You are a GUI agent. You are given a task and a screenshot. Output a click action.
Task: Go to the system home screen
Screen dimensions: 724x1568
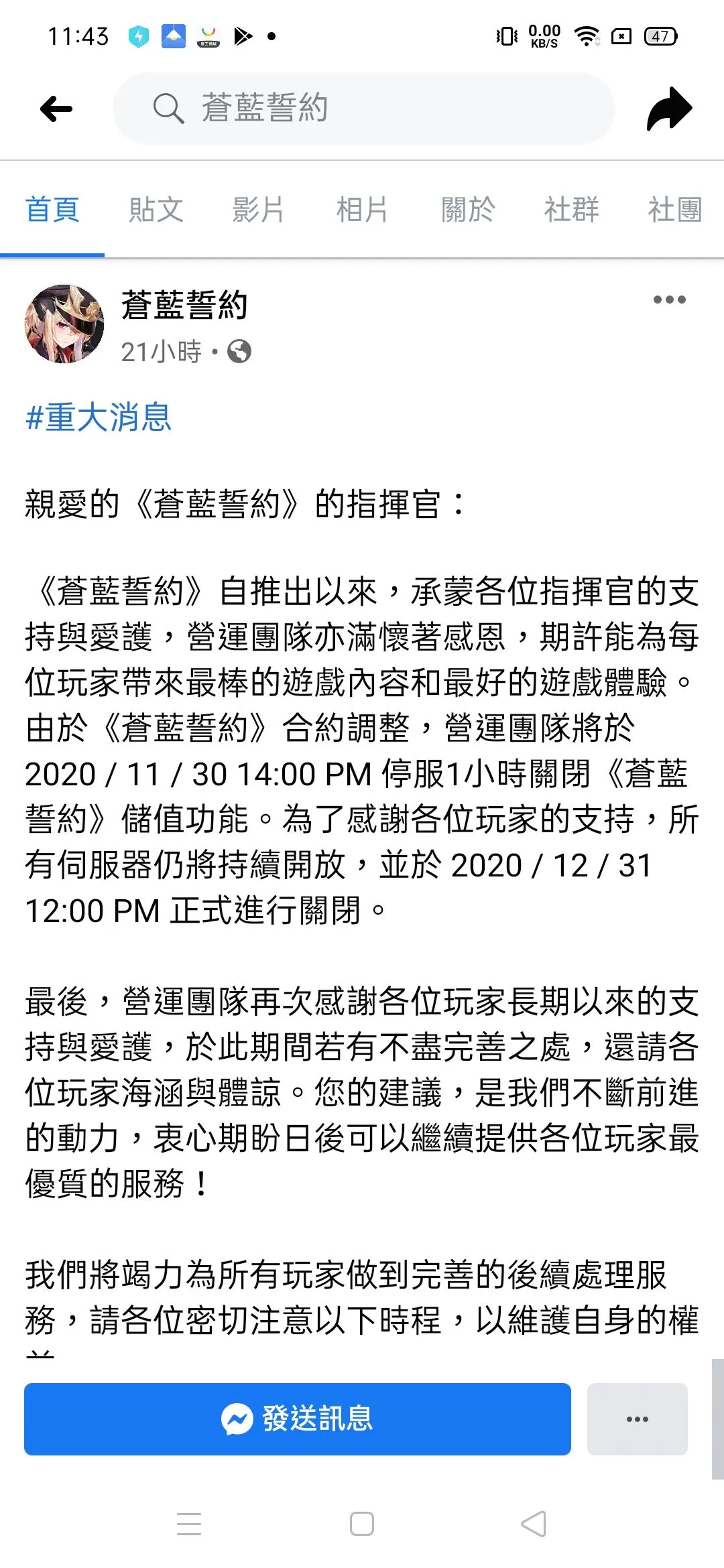[x=362, y=1524]
